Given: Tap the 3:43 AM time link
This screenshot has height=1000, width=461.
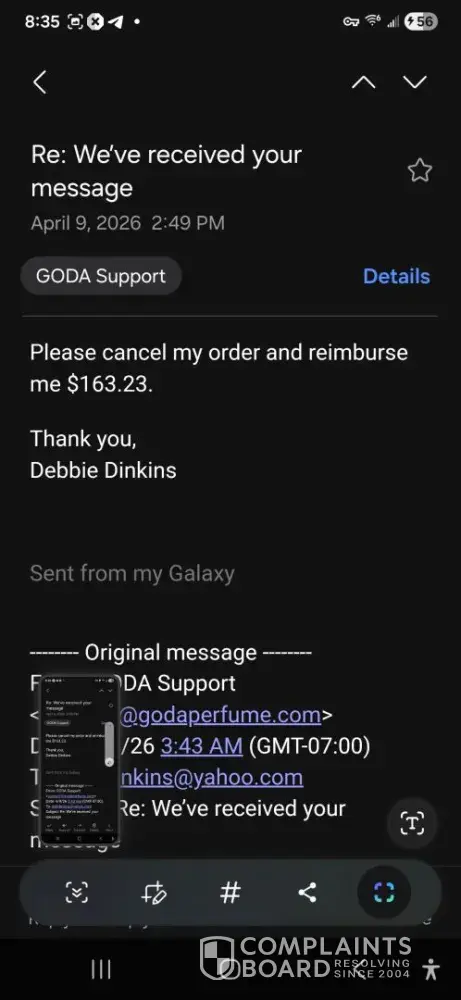Looking at the screenshot, I should 201,746.
